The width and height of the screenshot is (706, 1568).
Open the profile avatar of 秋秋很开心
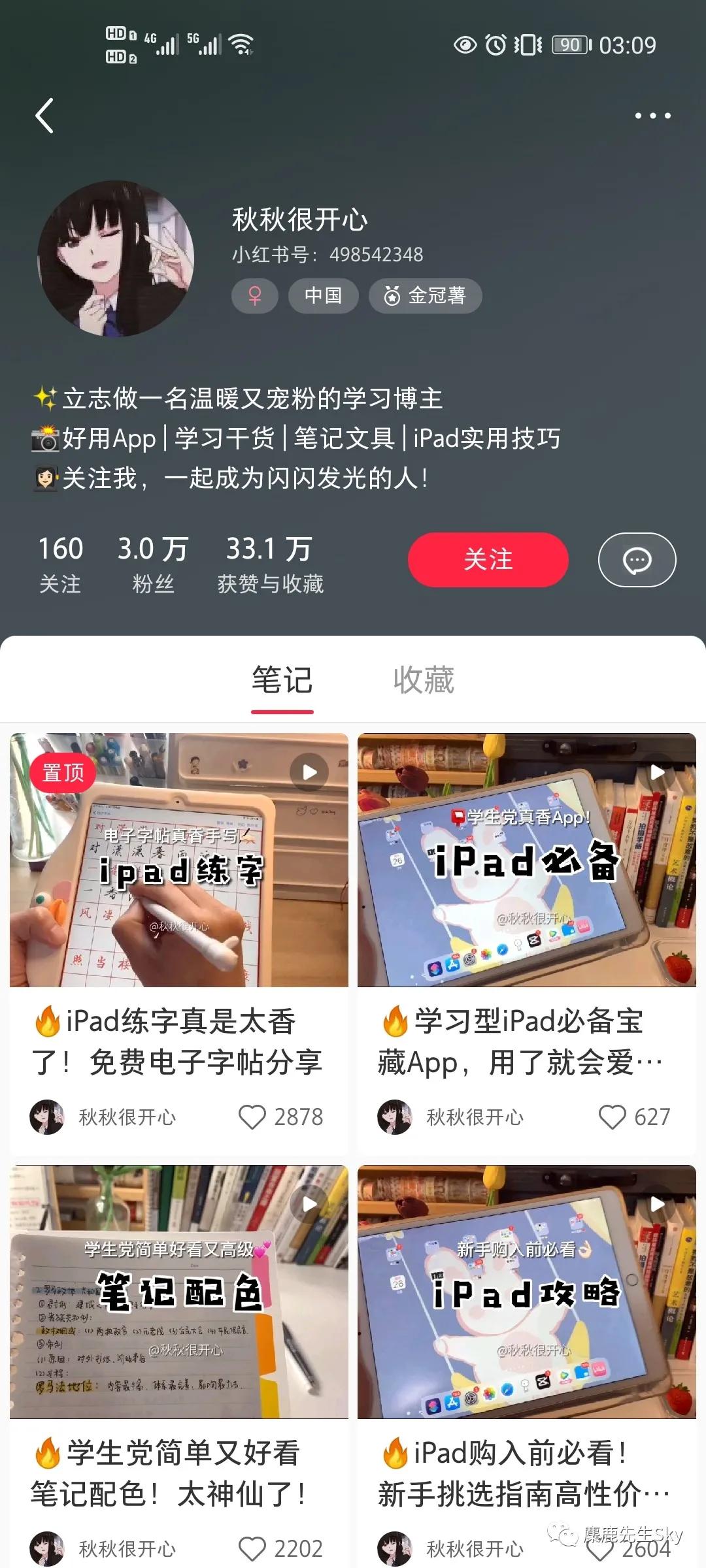click(x=118, y=260)
